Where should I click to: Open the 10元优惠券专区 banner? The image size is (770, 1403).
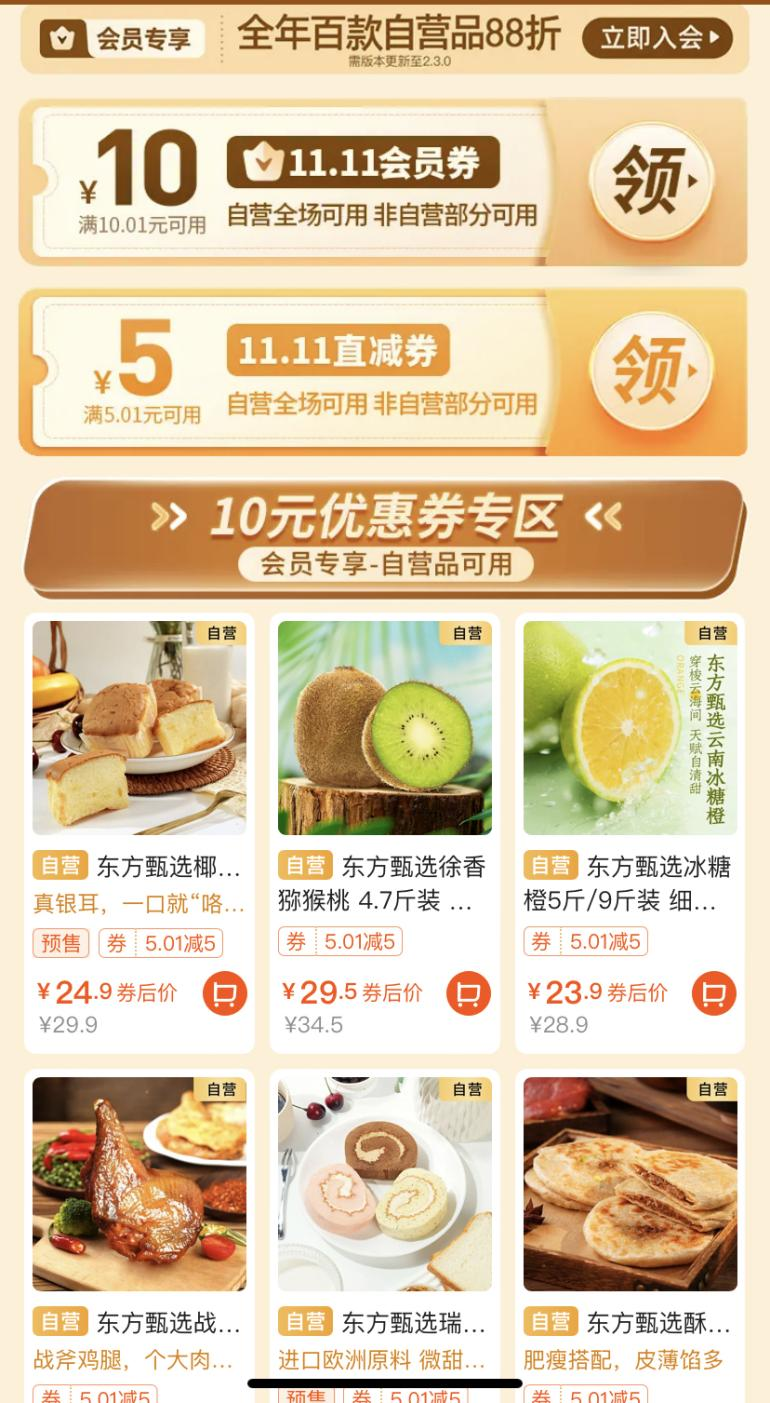[x=385, y=516]
